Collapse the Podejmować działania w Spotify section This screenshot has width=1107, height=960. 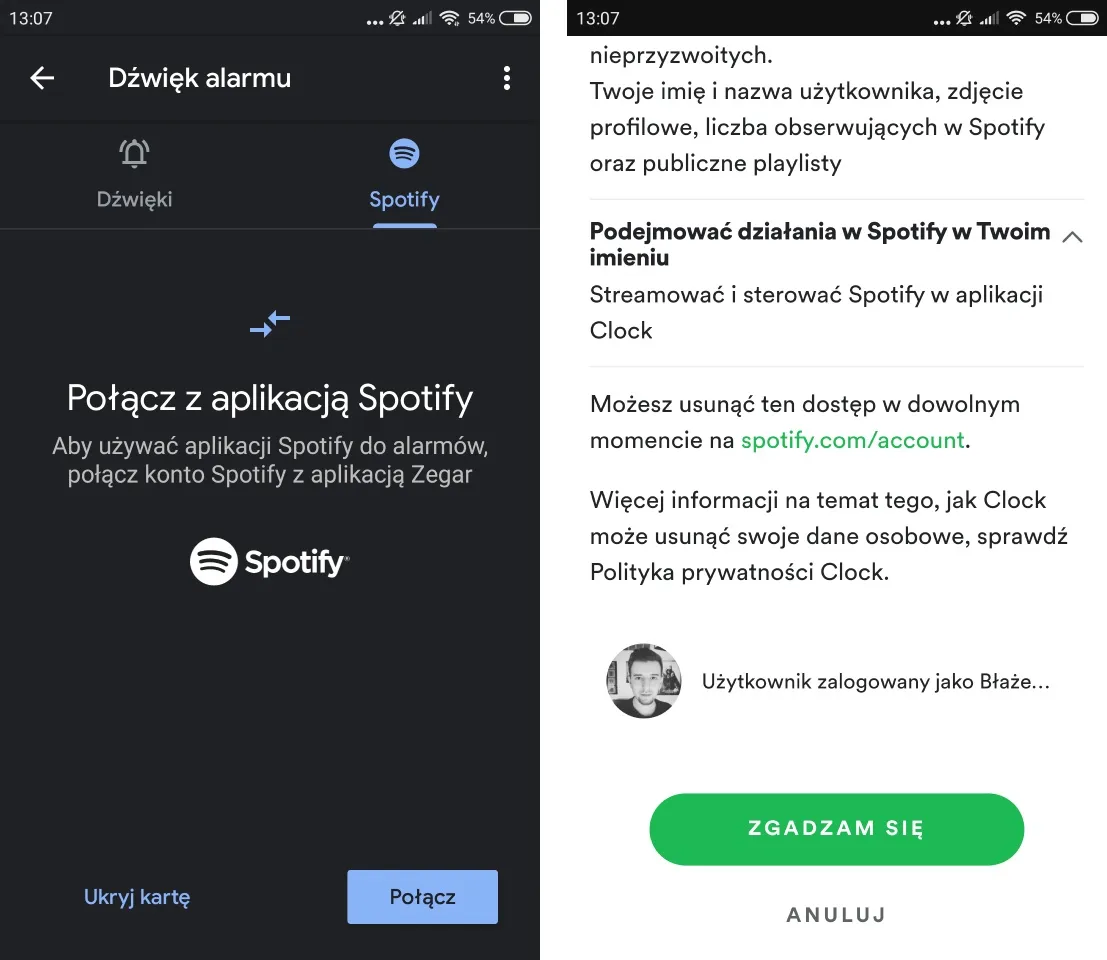[x=1071, y=238]
